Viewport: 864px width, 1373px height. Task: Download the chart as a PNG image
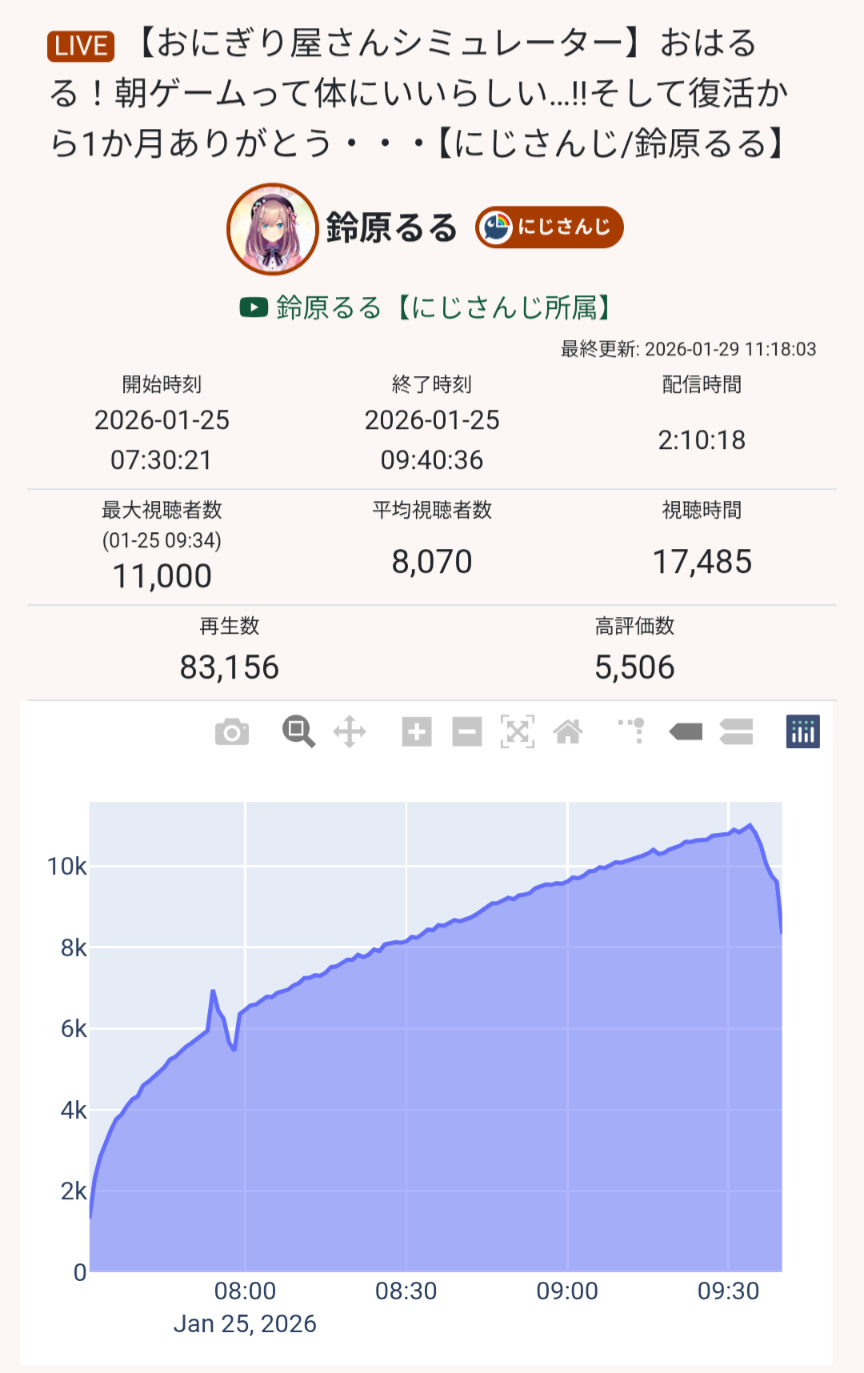(231, 733)
